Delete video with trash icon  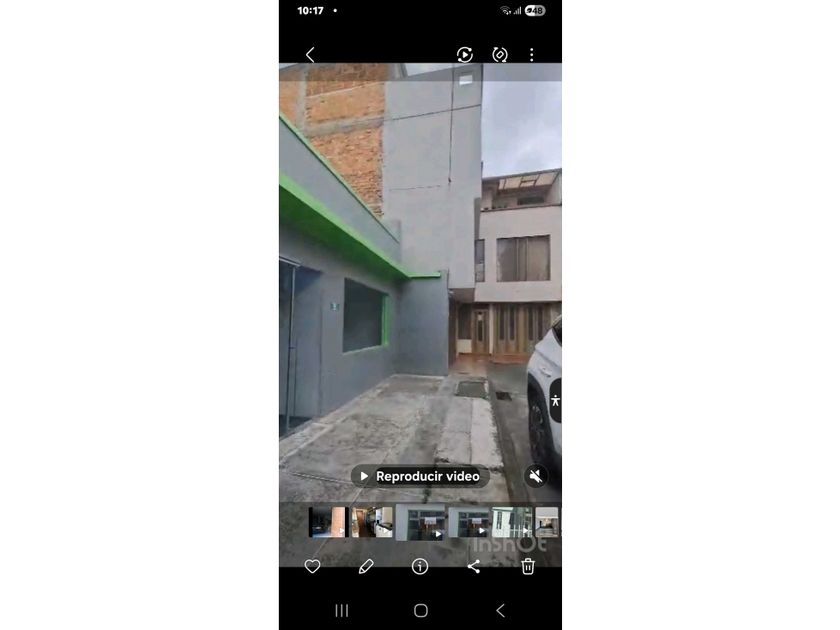tap(528, 566)
